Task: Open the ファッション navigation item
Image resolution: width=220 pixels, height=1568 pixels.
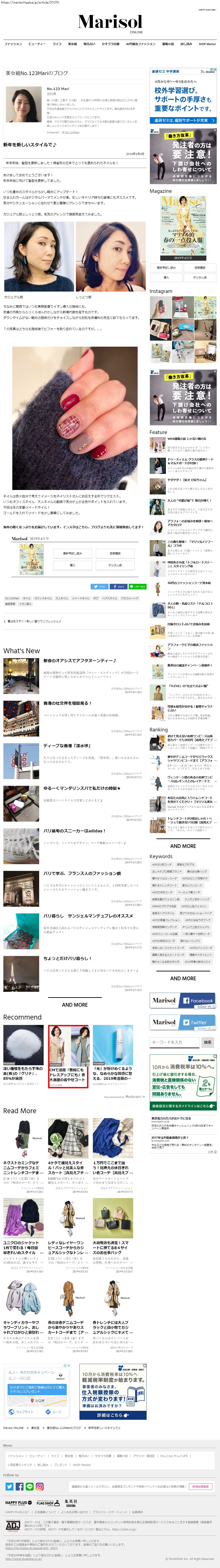Action: coord(13,44)
